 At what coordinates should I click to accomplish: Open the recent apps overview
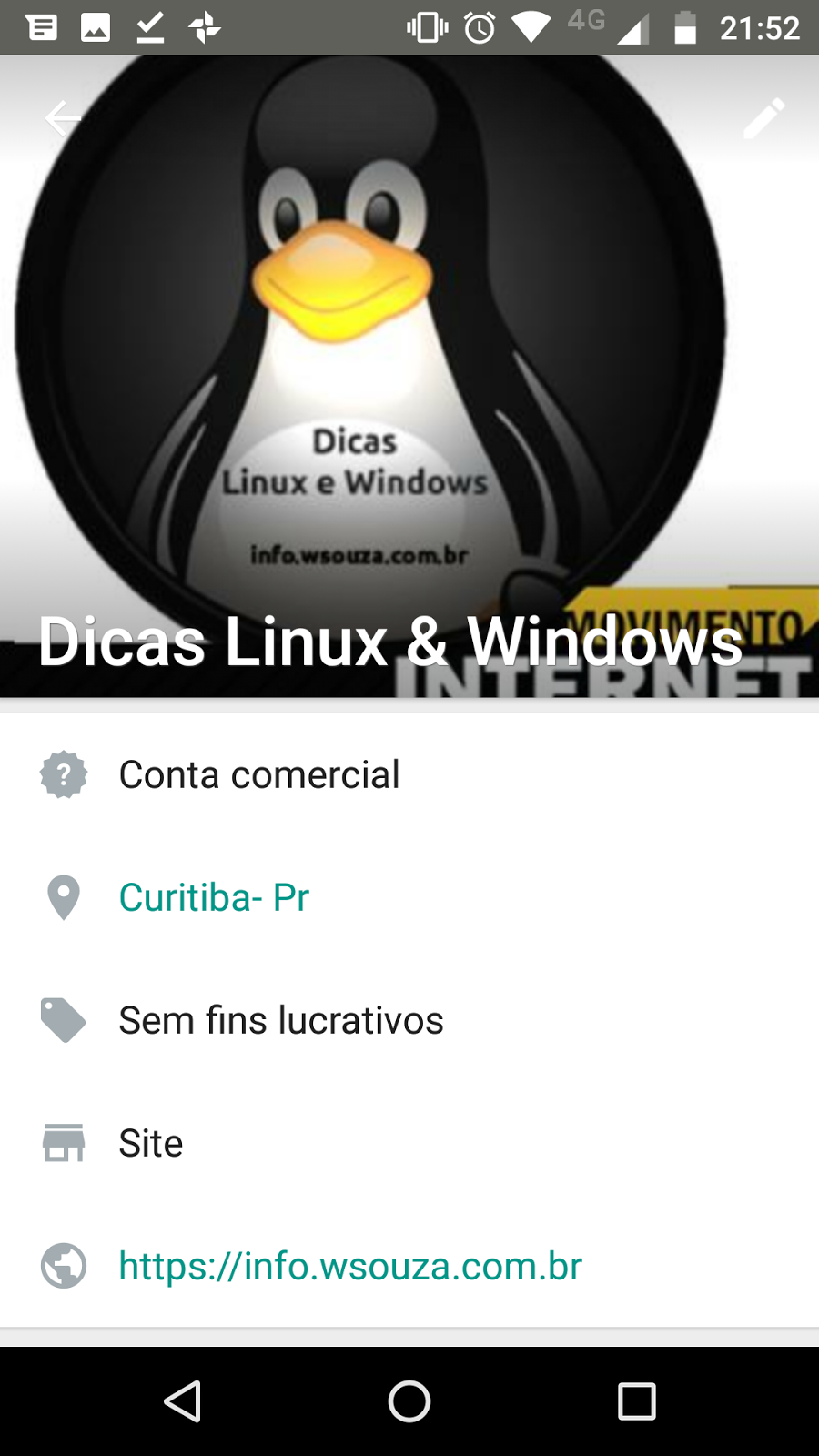click(x=636, y=1401)
